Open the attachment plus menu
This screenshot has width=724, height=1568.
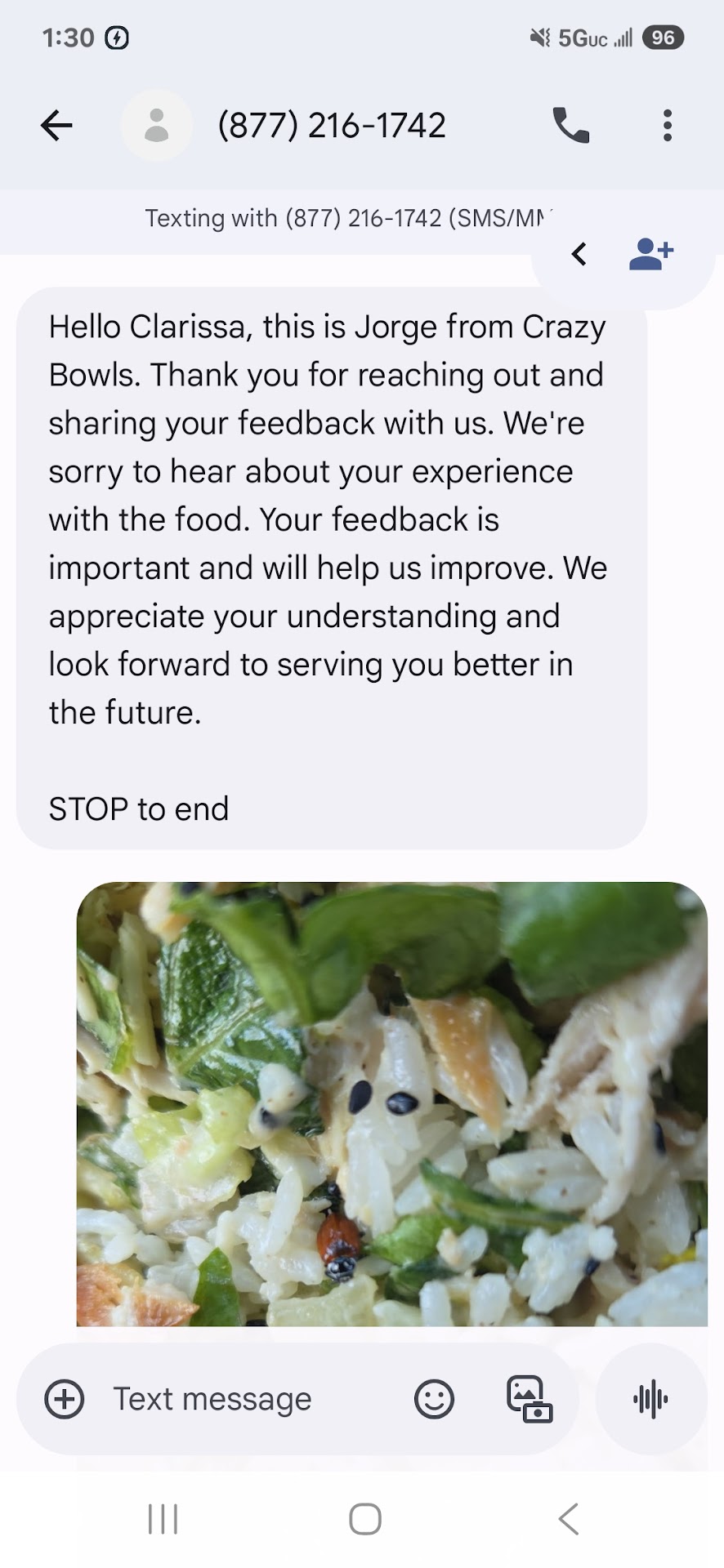coord(65,1399)
